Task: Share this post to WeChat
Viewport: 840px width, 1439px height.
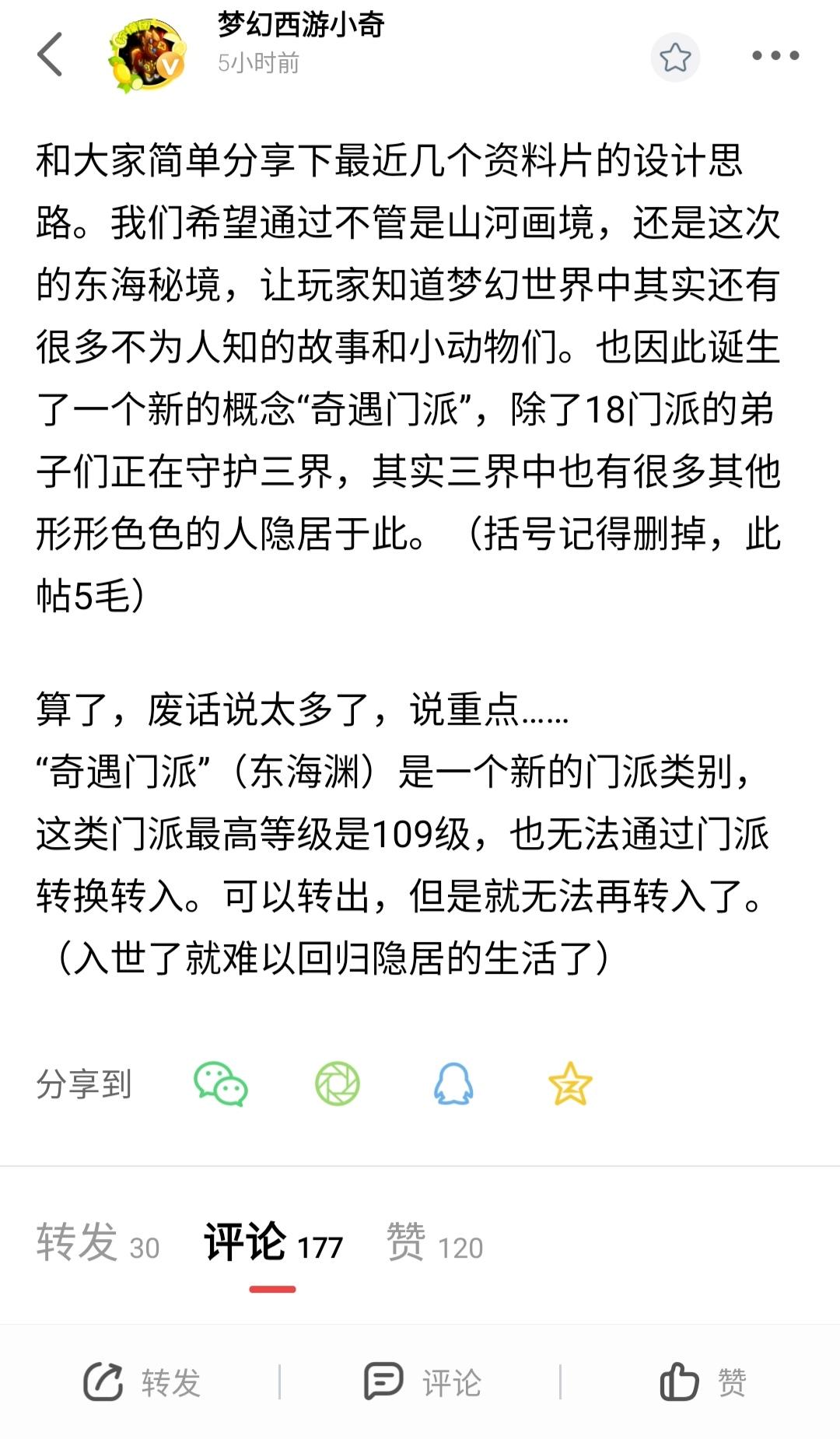Action: click(221, 1084)
